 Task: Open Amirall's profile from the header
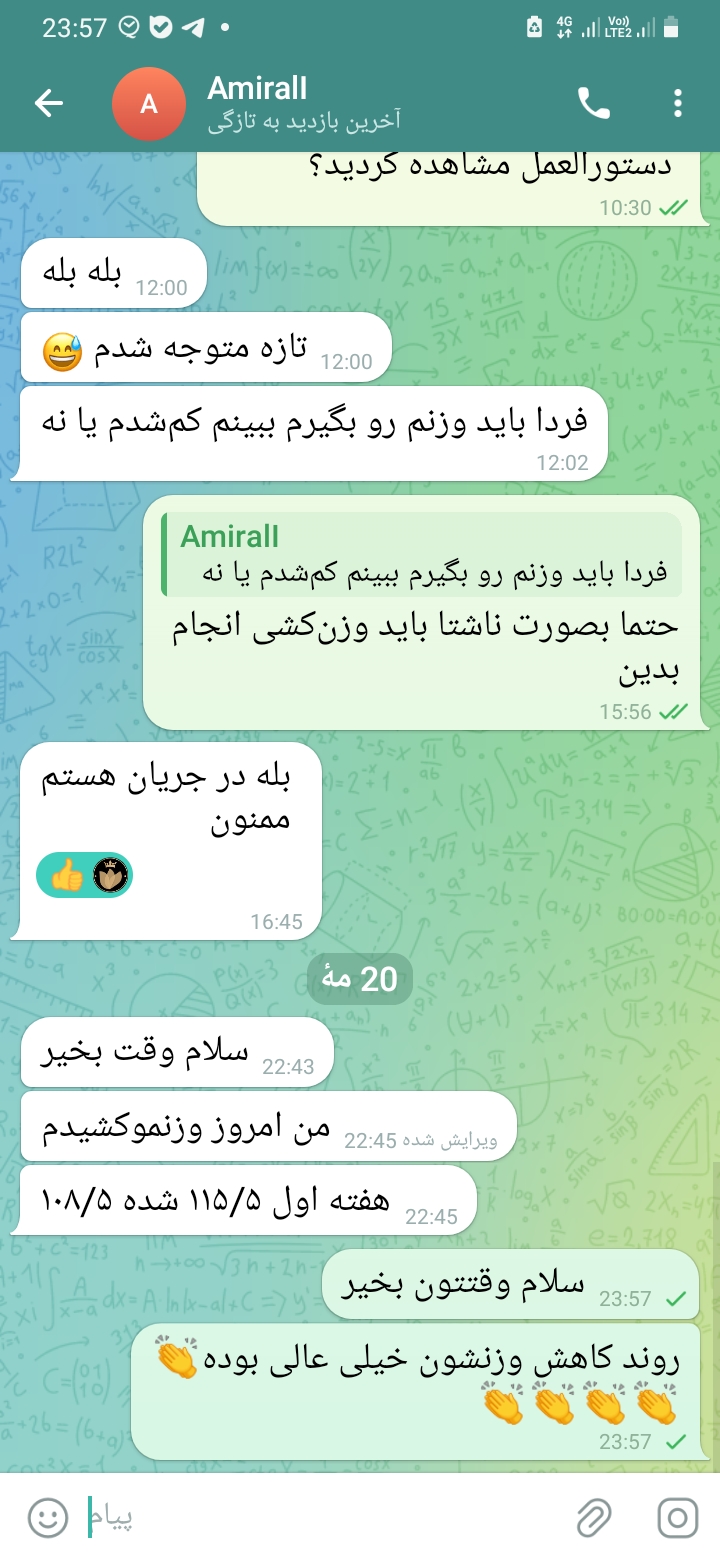258,103
